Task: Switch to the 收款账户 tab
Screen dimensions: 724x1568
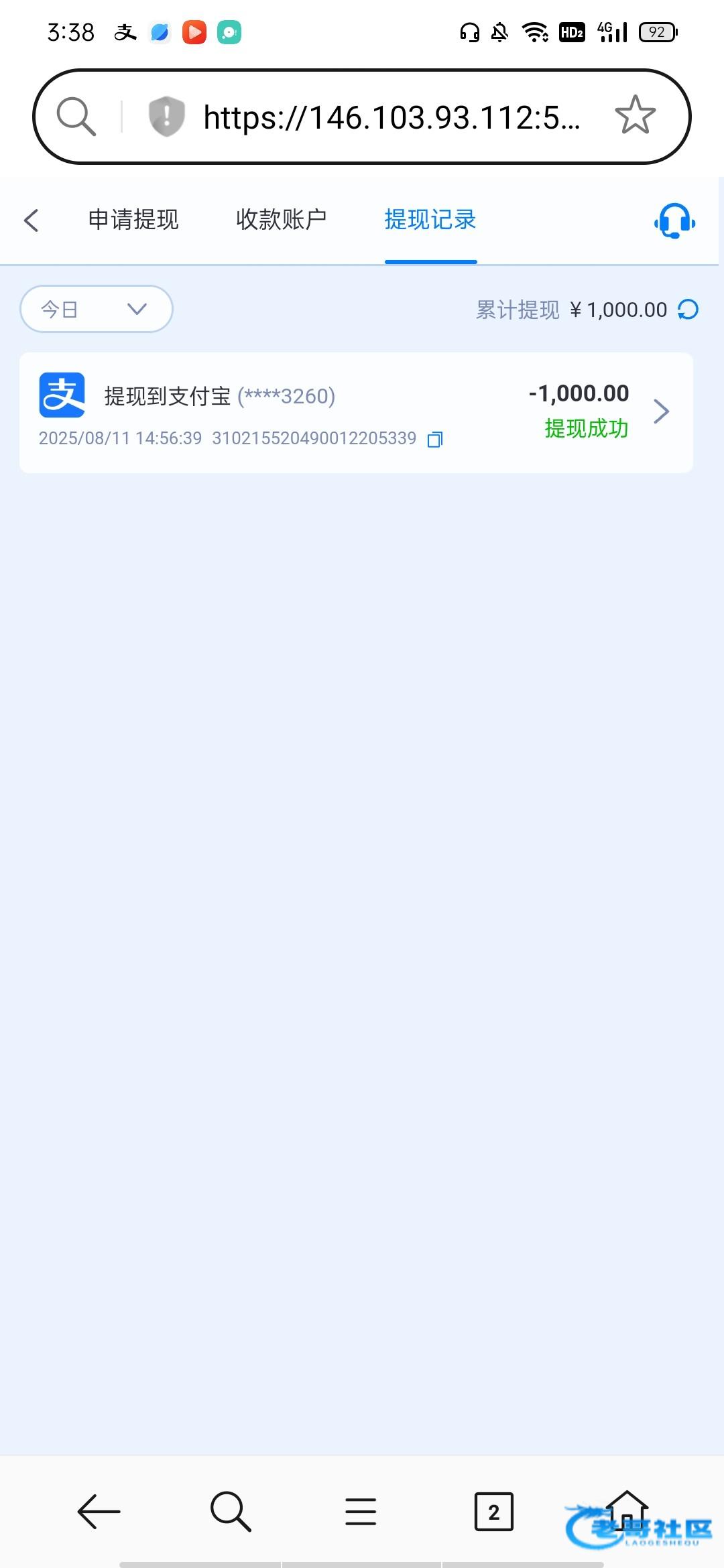Action: click(282, 220)
